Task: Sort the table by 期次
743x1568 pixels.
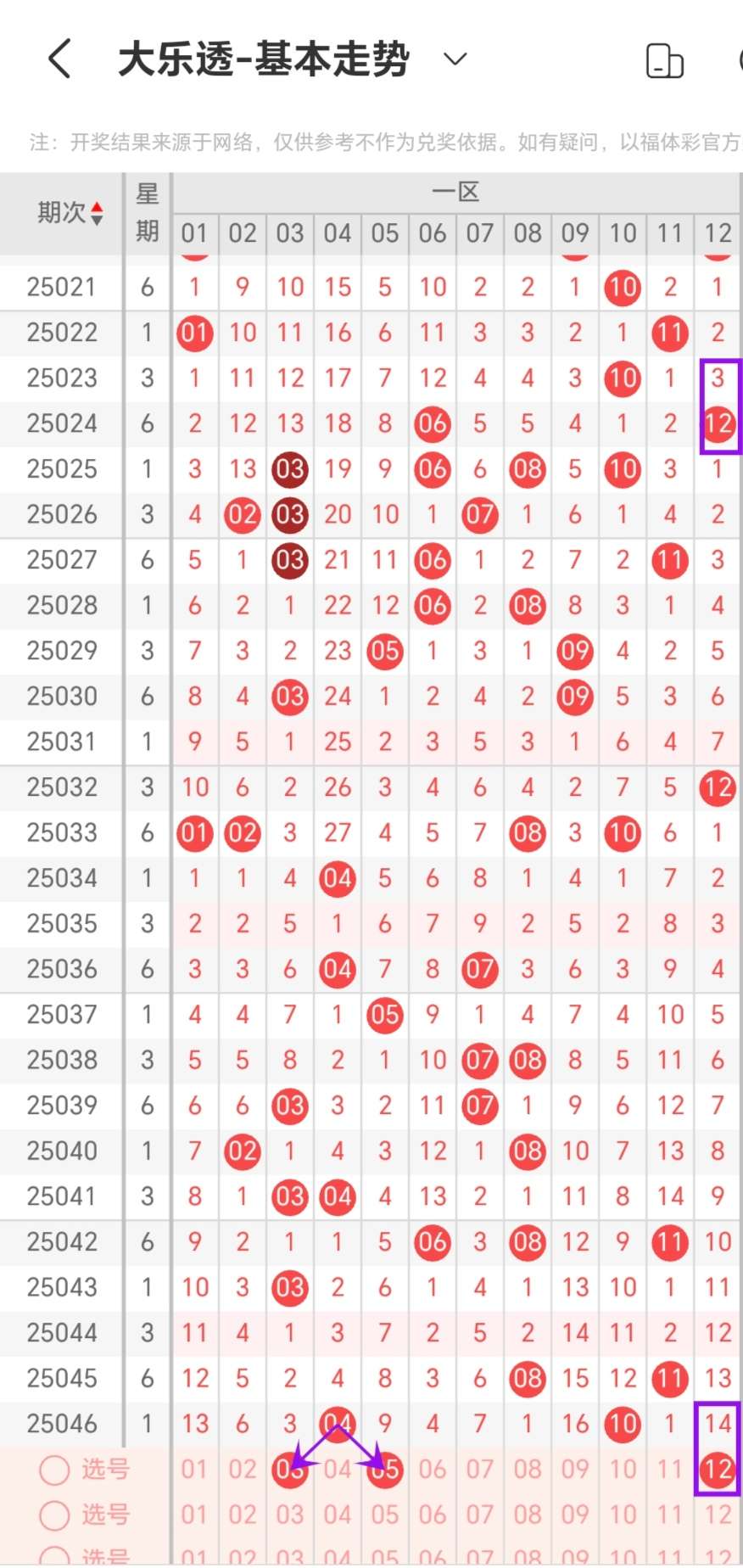Action: 70,213
